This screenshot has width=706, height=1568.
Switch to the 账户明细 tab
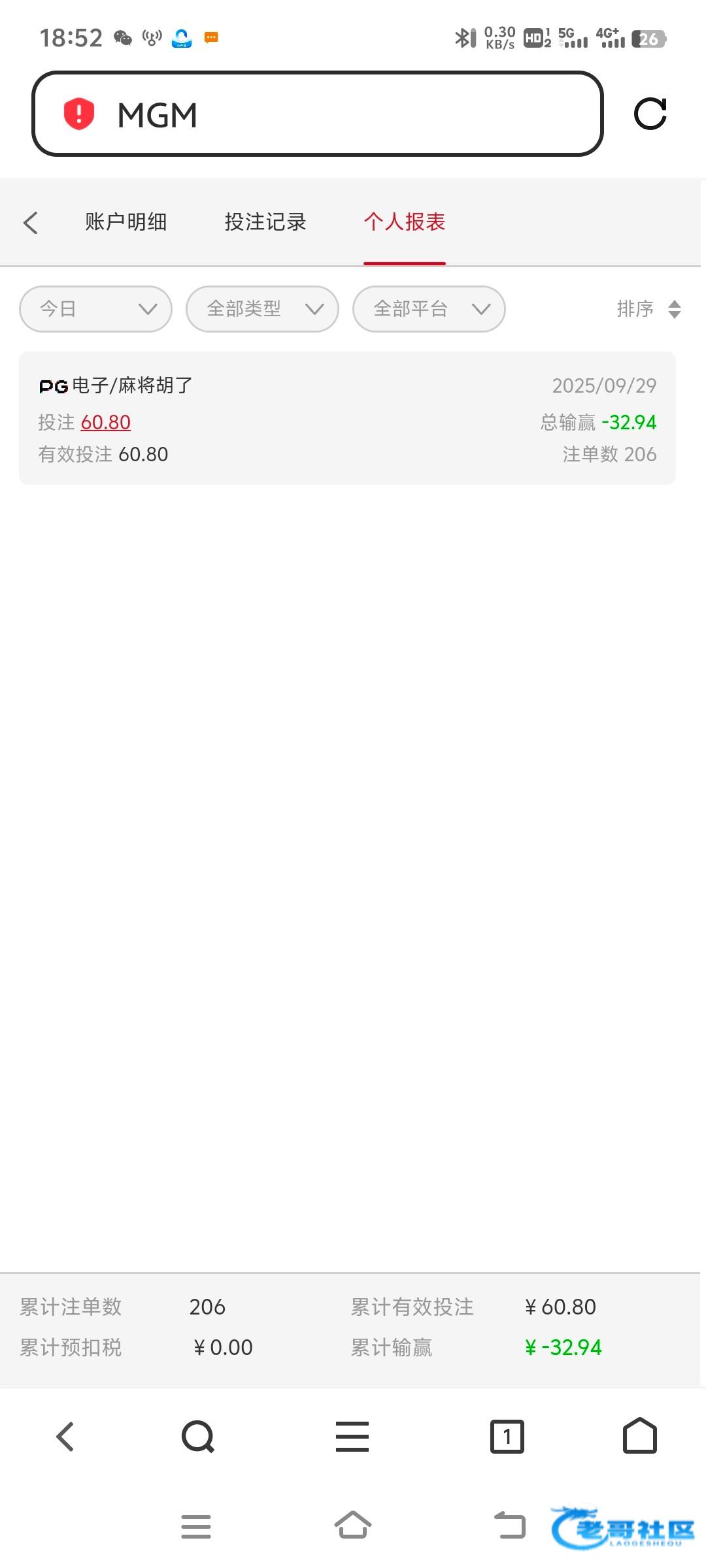point(126,222)
